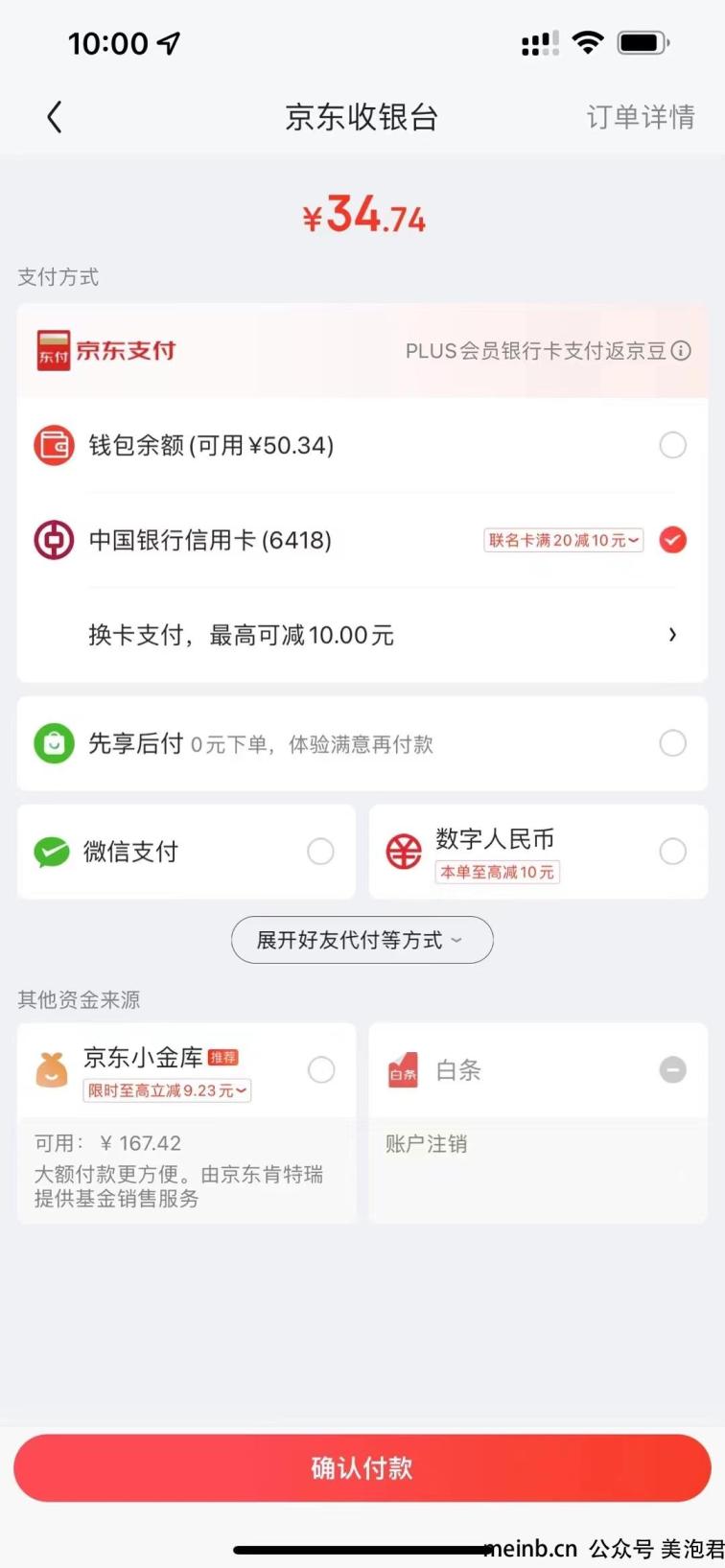Open 订单详情 order details
Image resolution: width=725 pixels, height=1568 pixels.
[641, 117]
